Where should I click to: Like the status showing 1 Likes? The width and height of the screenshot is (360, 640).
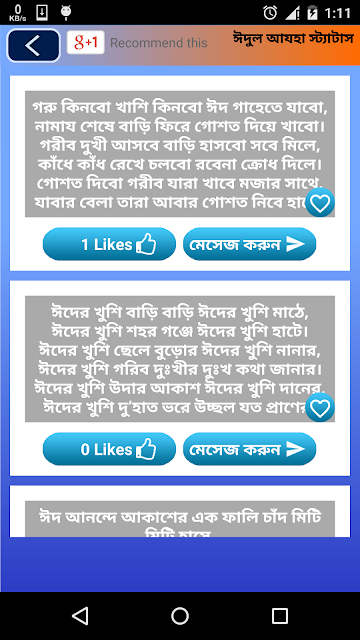[109, 244]
